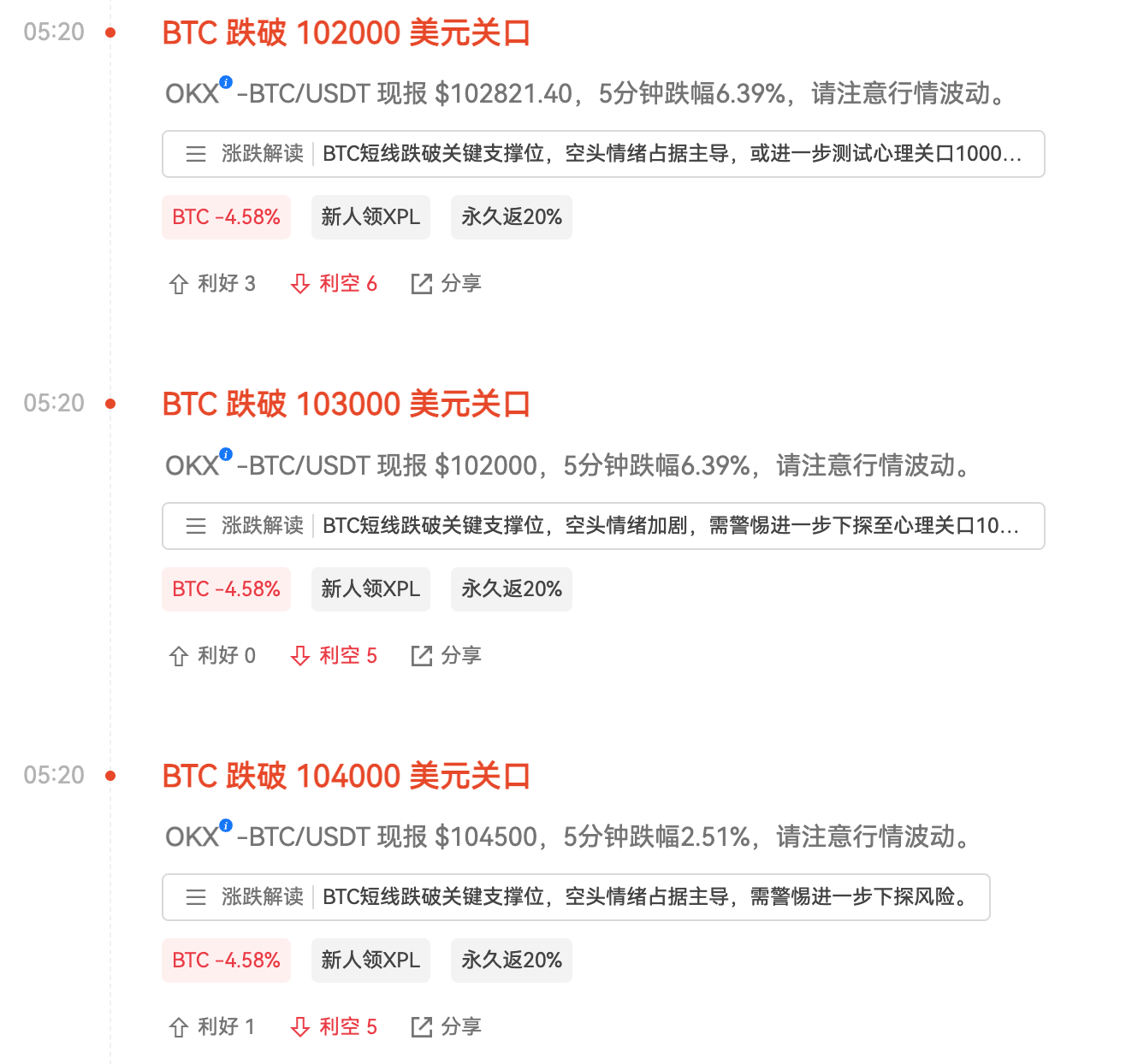
Task: Vote 利好 on the 103000 news
Action: point(212,656)
